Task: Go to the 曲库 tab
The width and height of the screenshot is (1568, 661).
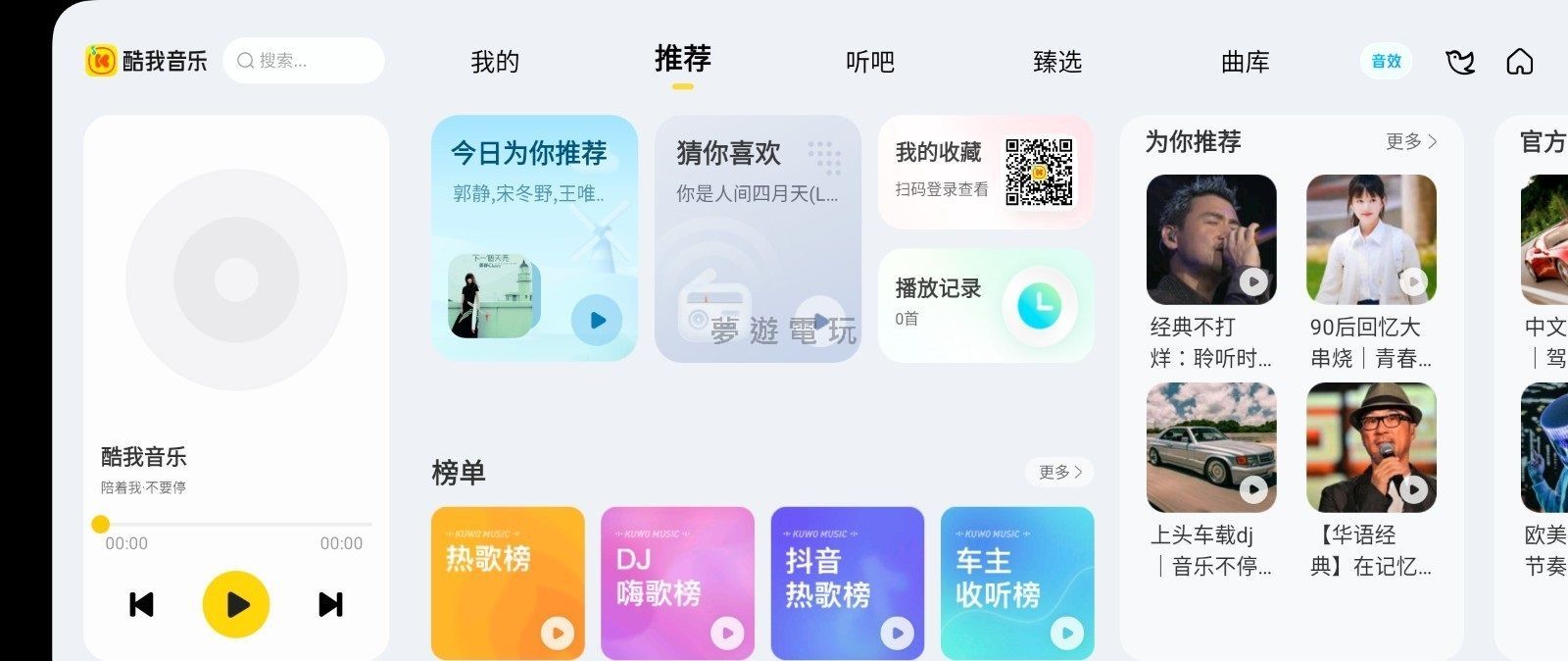Action: point(1245,62)
